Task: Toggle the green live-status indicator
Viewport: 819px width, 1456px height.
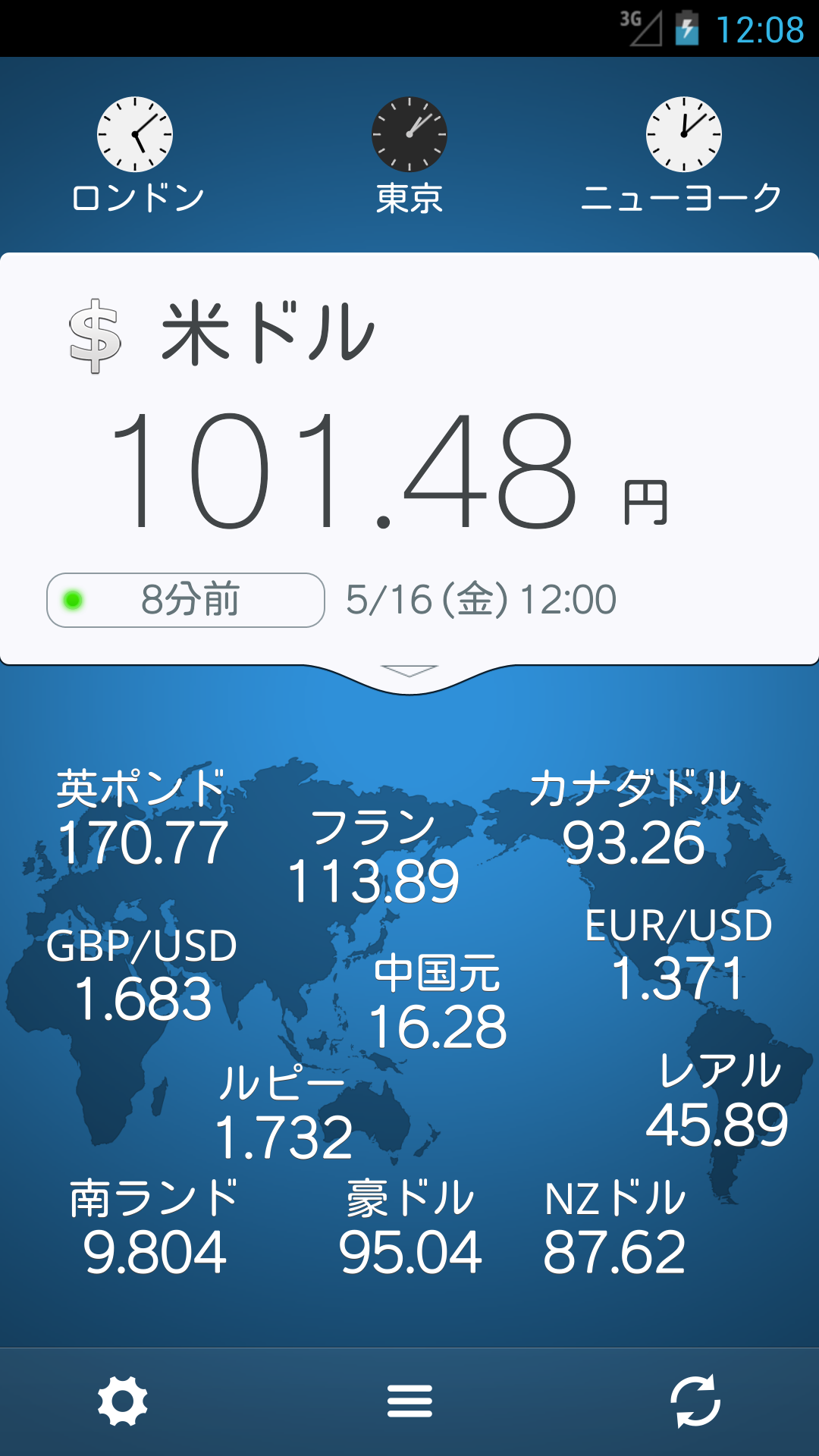Action: click(74, 601)
